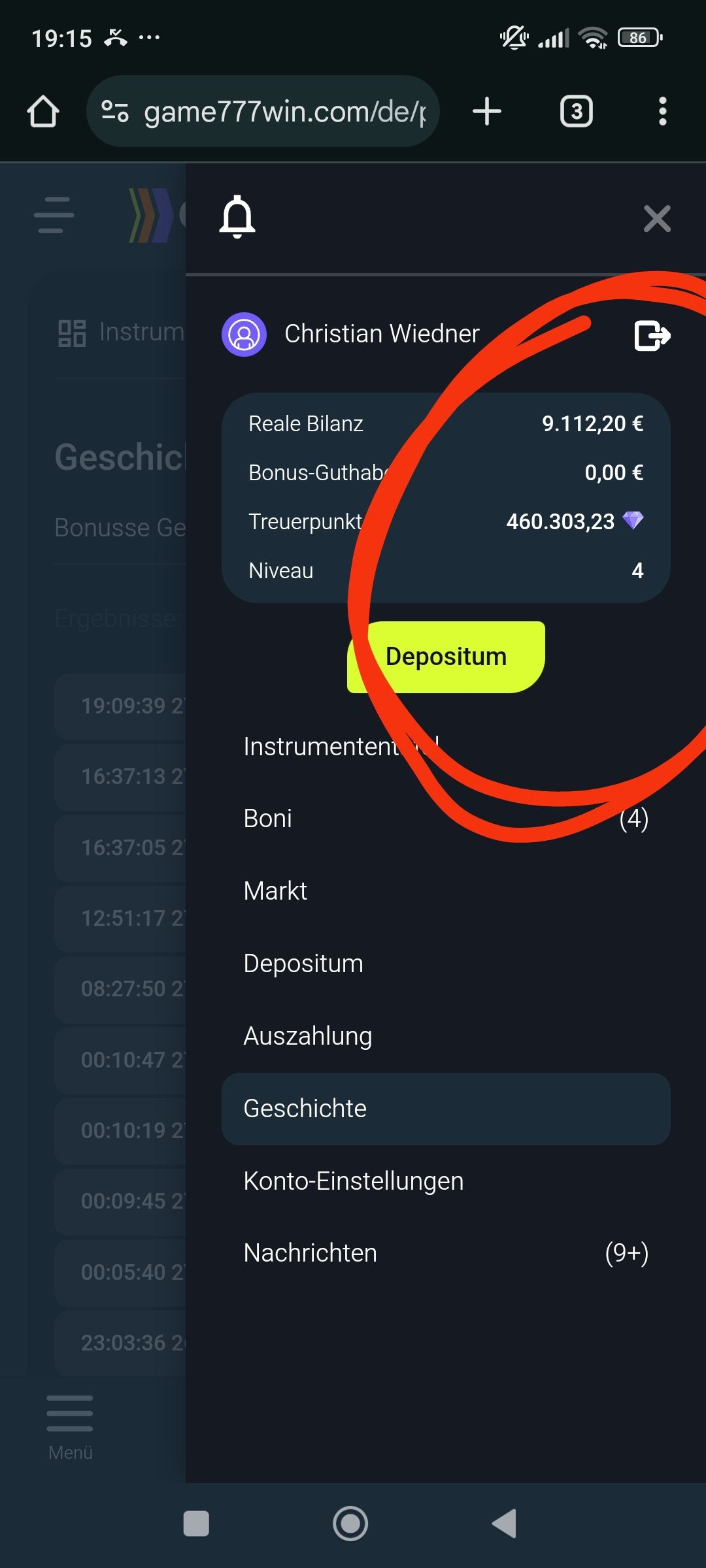Select Depositum in the menu list
Screen dimensions: 706x1568
pos(303,964)
